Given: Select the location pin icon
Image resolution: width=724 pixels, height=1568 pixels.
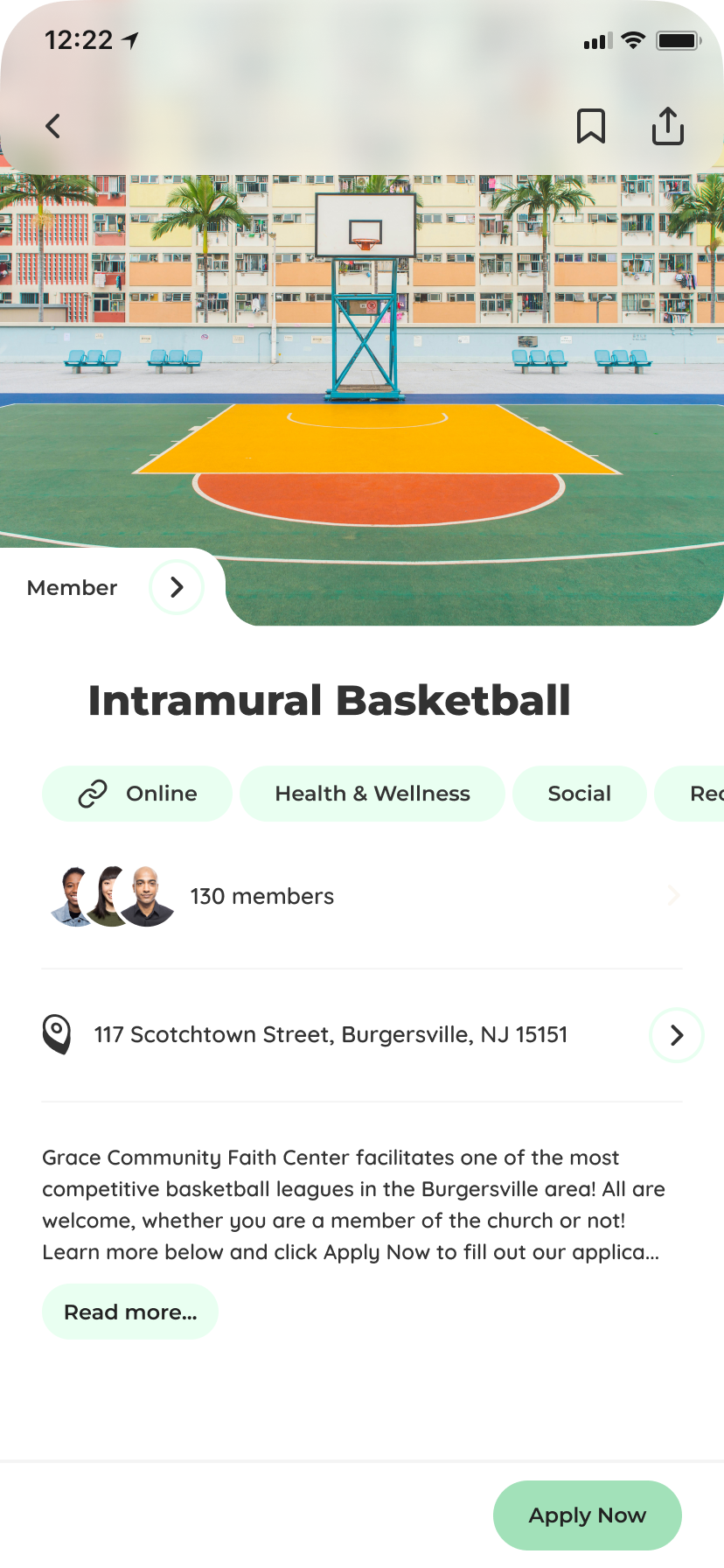Looking at the screenshot, I should point(58,1034).
